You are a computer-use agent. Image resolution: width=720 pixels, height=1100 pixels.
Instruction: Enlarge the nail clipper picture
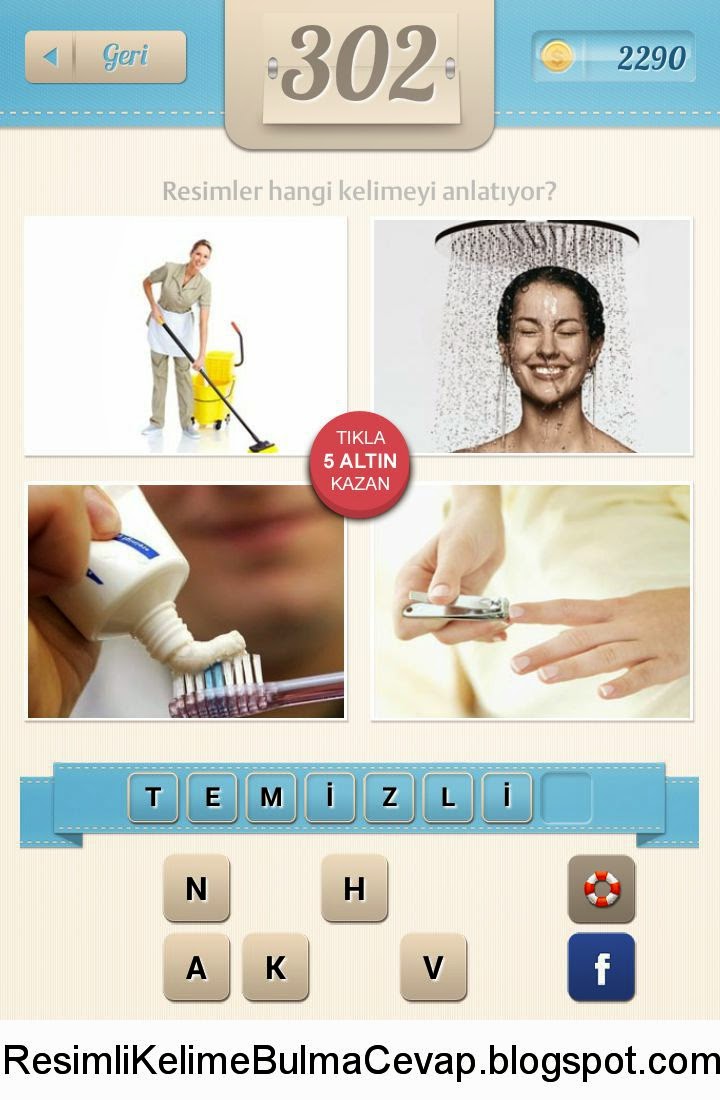coord(532,601)
